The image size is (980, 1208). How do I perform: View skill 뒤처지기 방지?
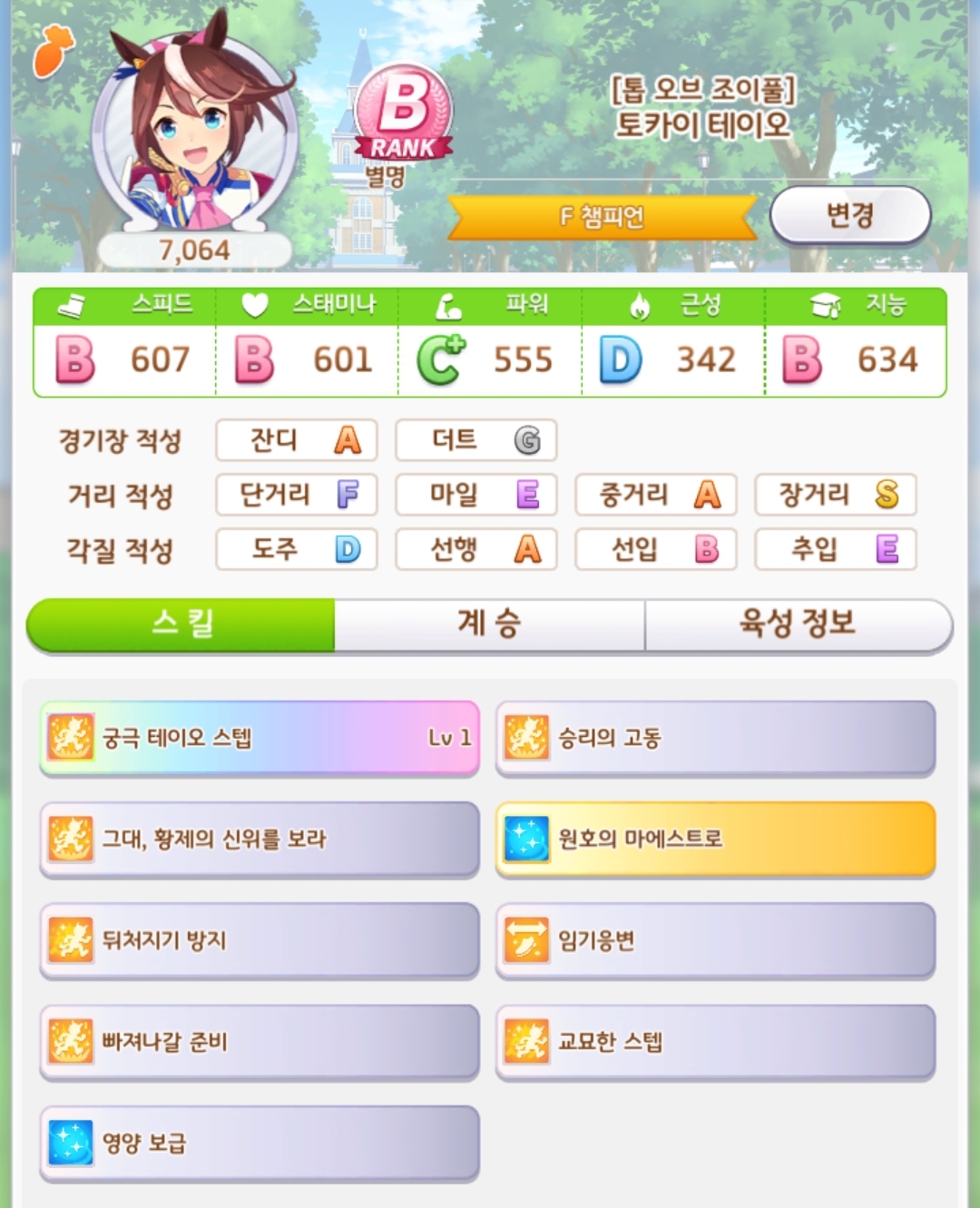260,940
